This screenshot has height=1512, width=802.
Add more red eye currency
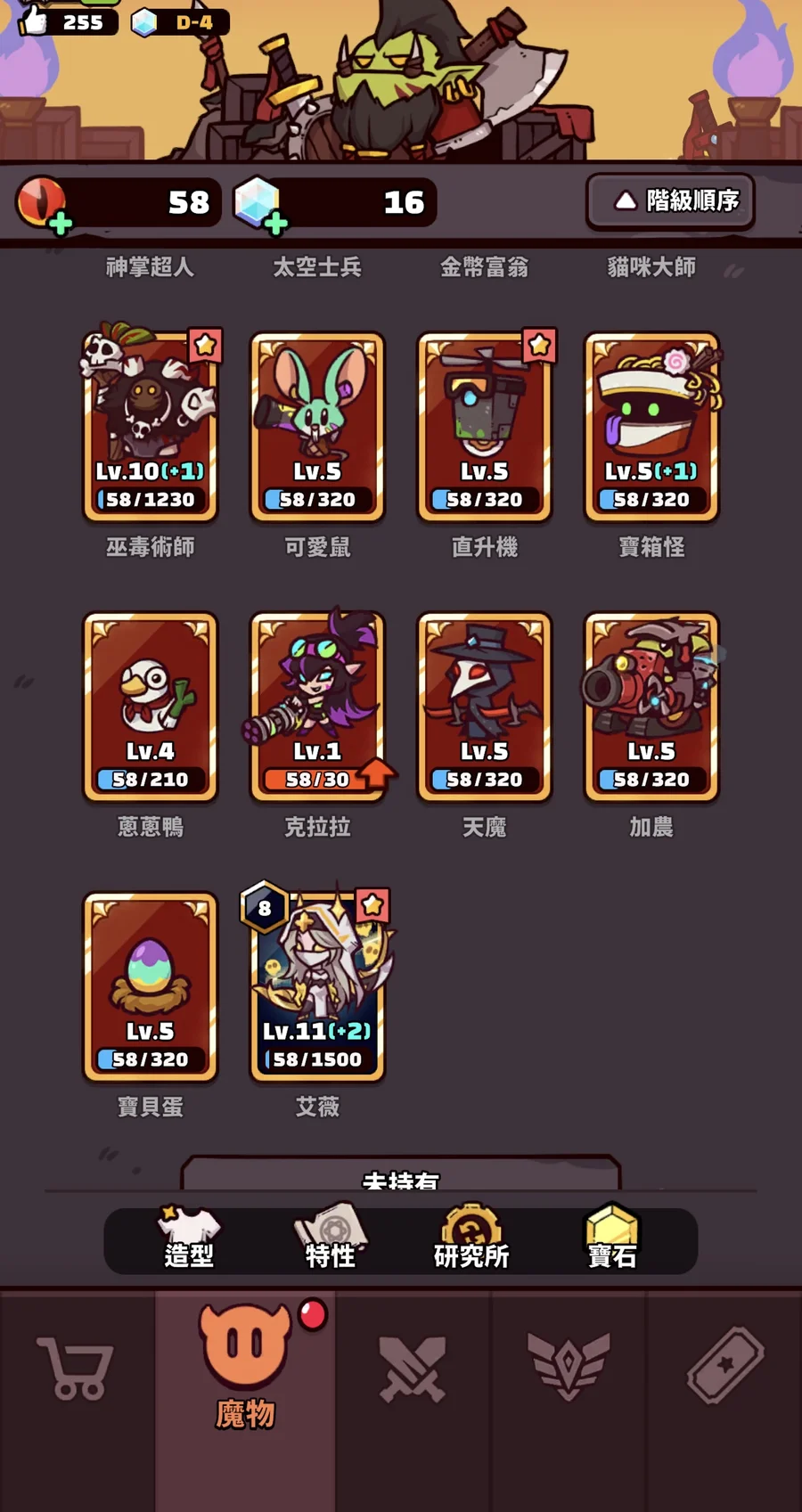[60, 223]
